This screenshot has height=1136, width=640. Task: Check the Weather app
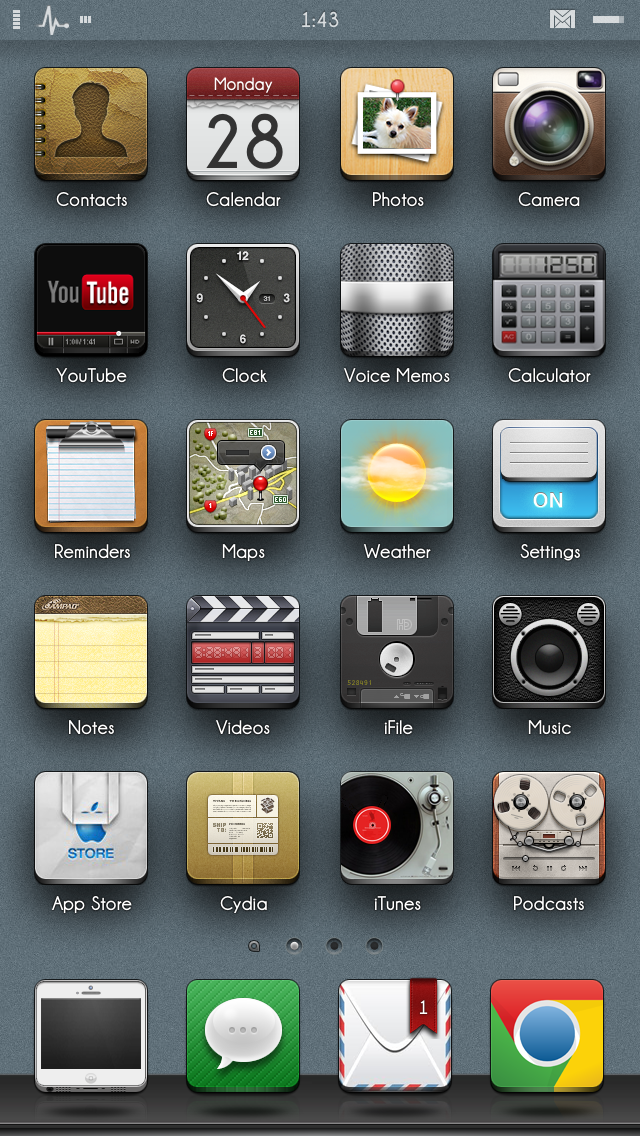397,475
